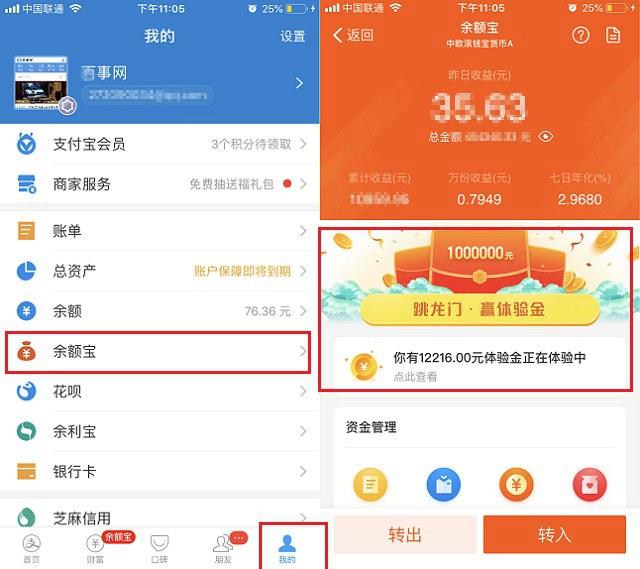Switch to the 财富 wealth tab
640x569 pixels.
[96, 548]
